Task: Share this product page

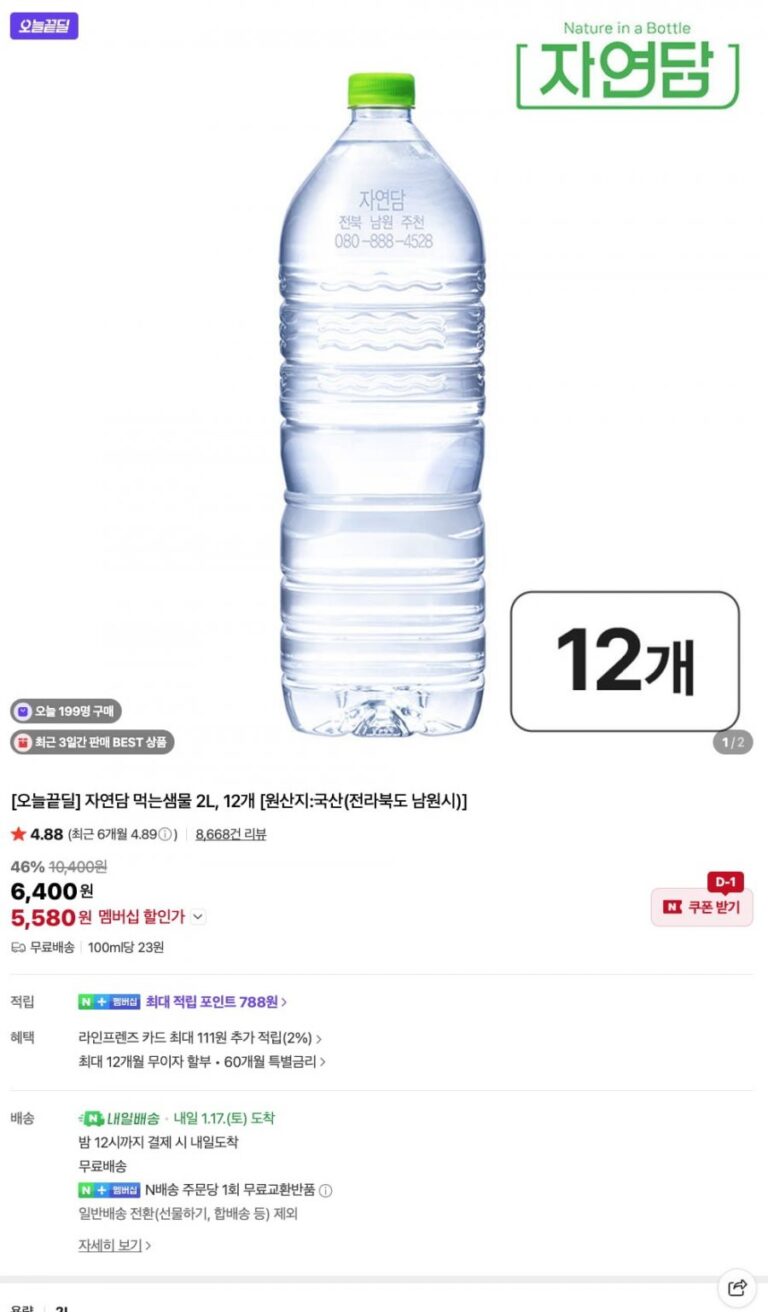Action: pyautogui.click(x=738, y=1287)
